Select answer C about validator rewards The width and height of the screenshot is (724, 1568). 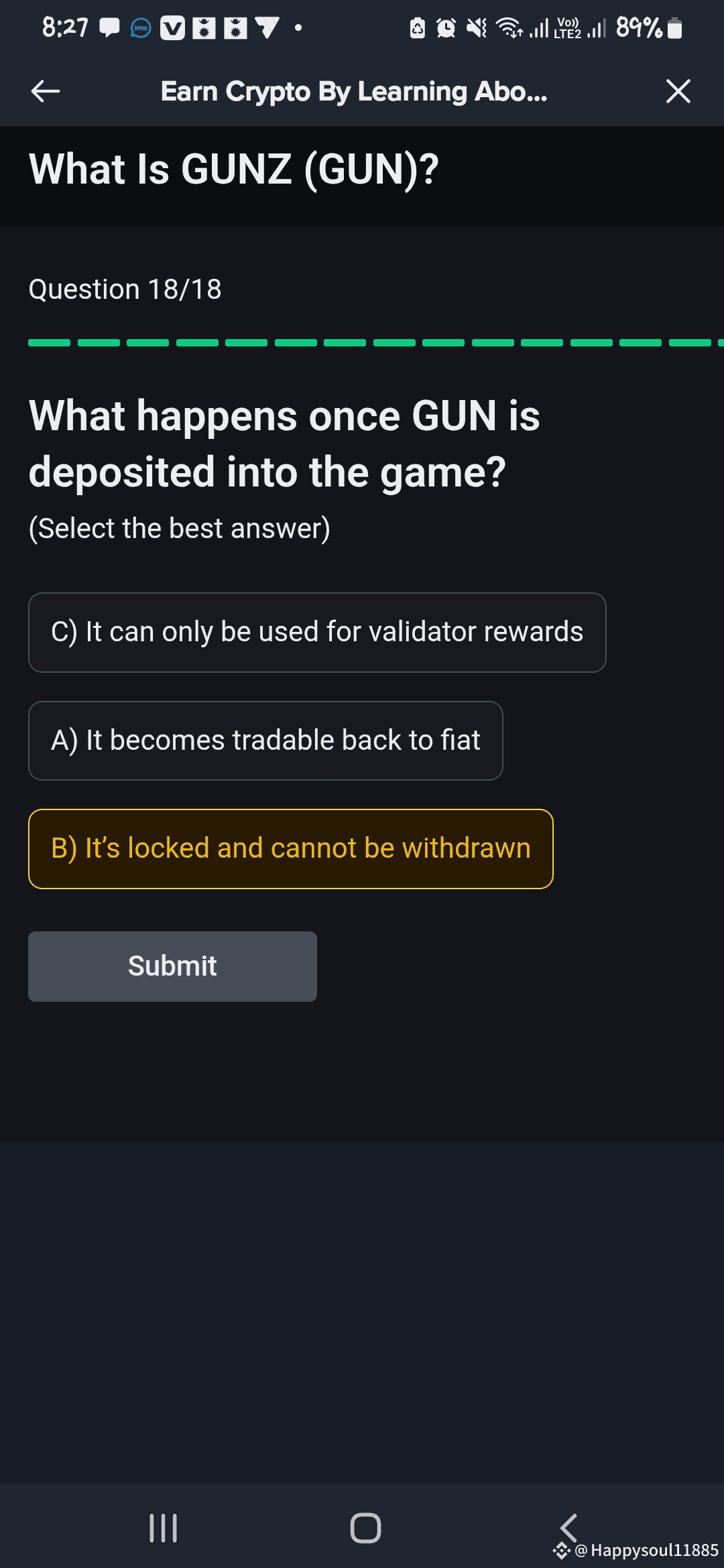pyautogui.click(x=317, y=633)
